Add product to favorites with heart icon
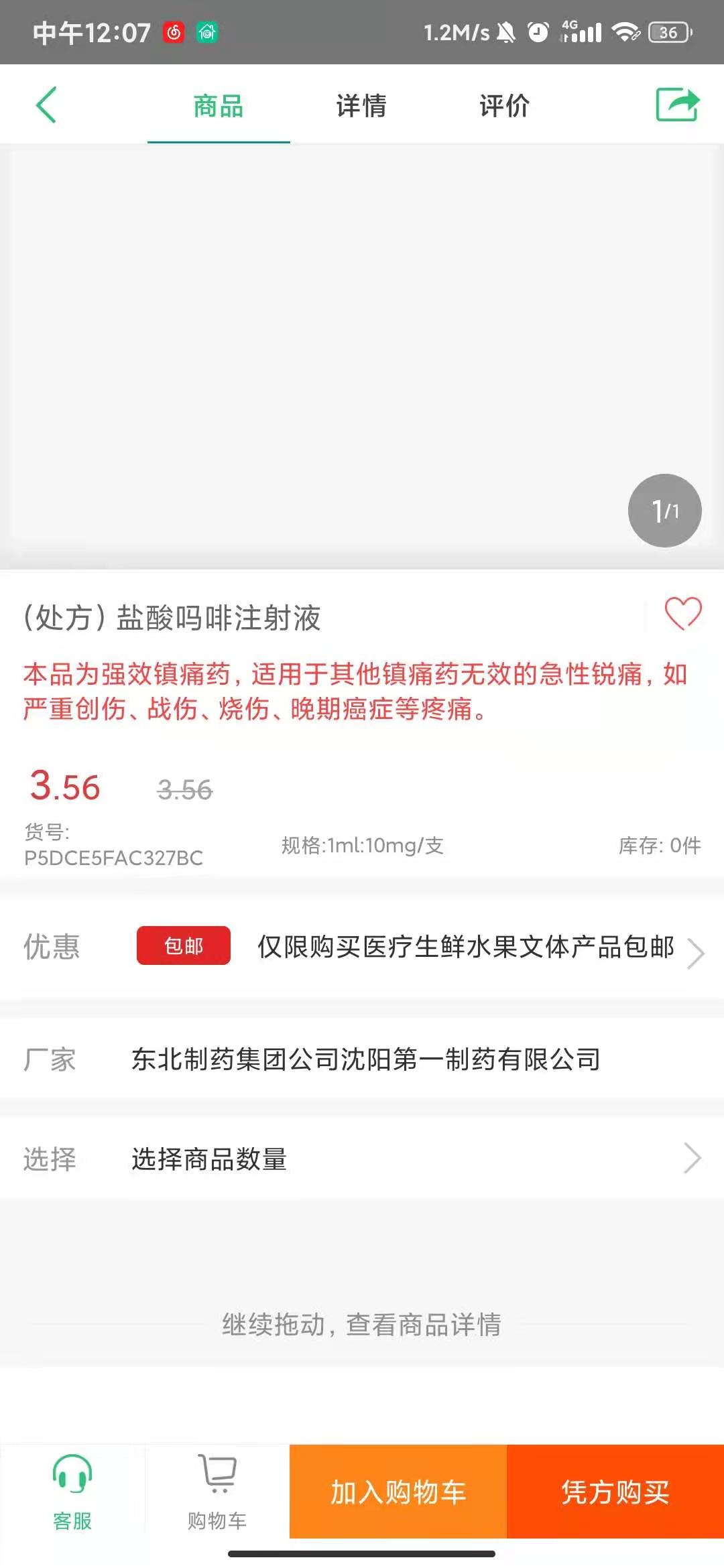Screen dimensions: 724x1568 [x=683, y=613]
